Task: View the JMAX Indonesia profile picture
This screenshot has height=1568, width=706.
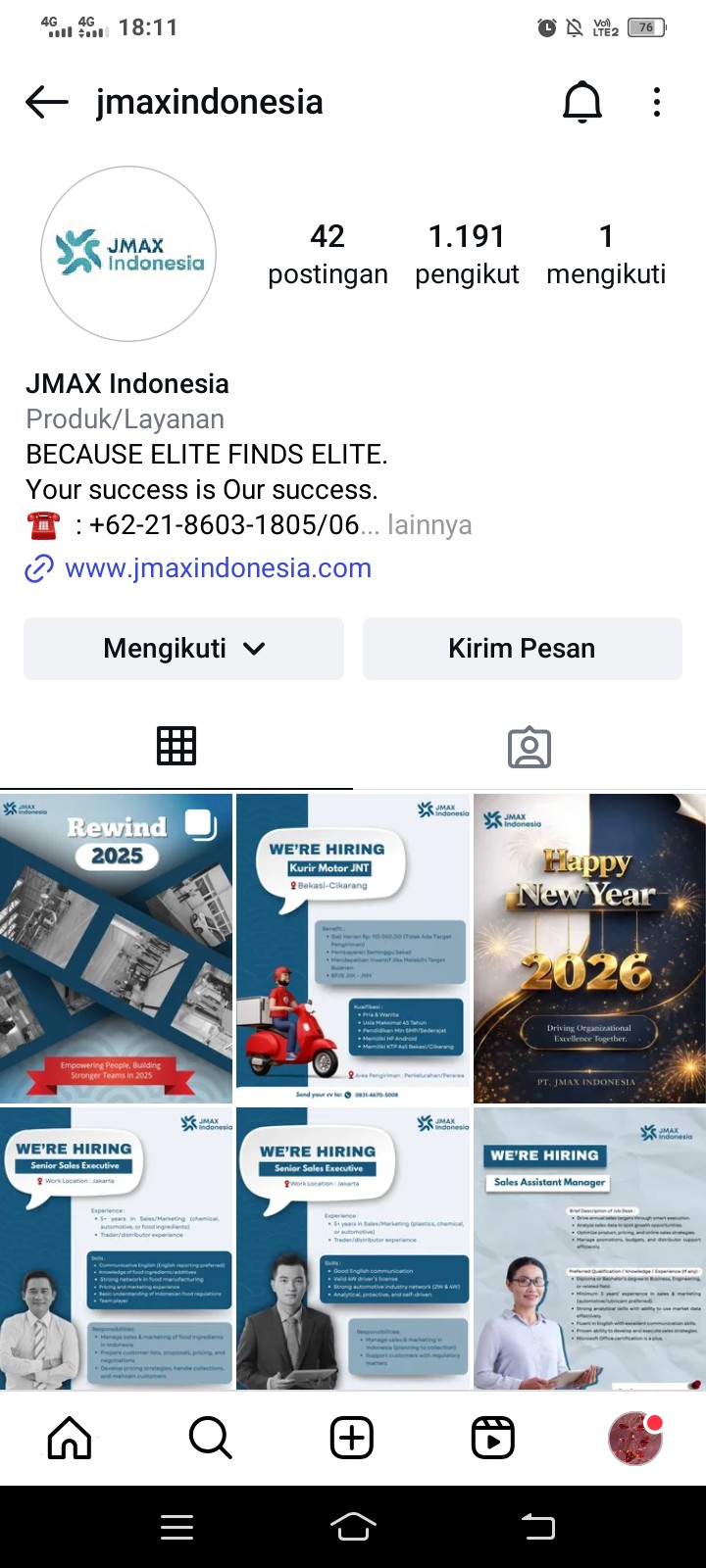Action: (x=128, y=254)
